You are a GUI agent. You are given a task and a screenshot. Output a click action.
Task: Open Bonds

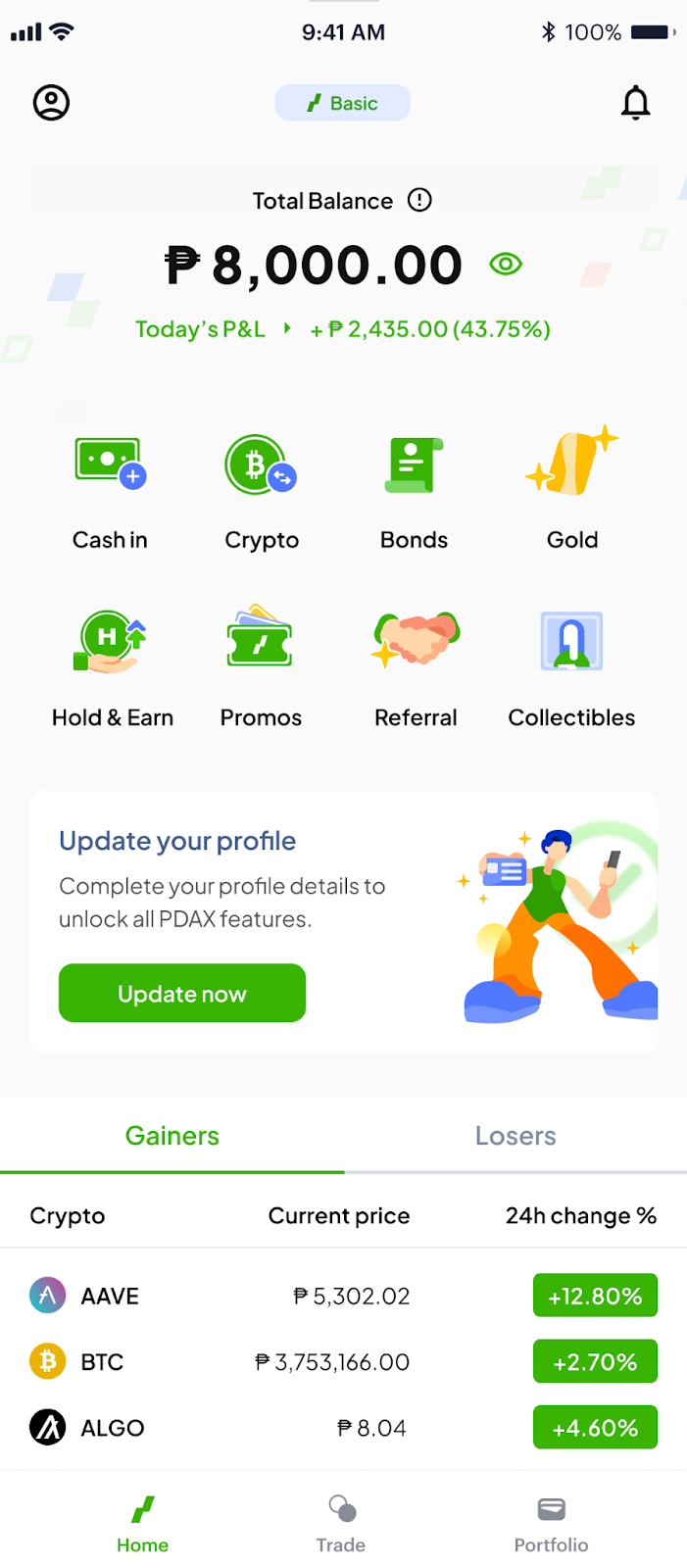pos(414,490)
